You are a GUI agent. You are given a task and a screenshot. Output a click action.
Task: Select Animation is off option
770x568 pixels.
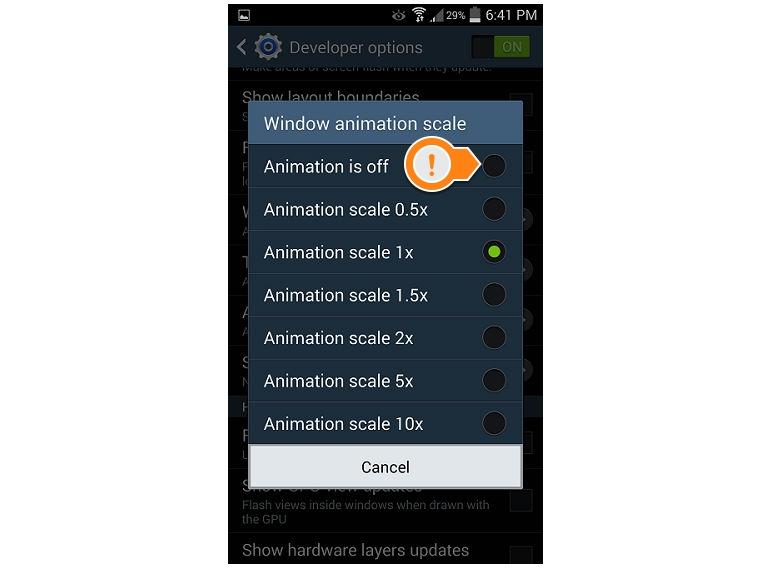click(493, 167)
